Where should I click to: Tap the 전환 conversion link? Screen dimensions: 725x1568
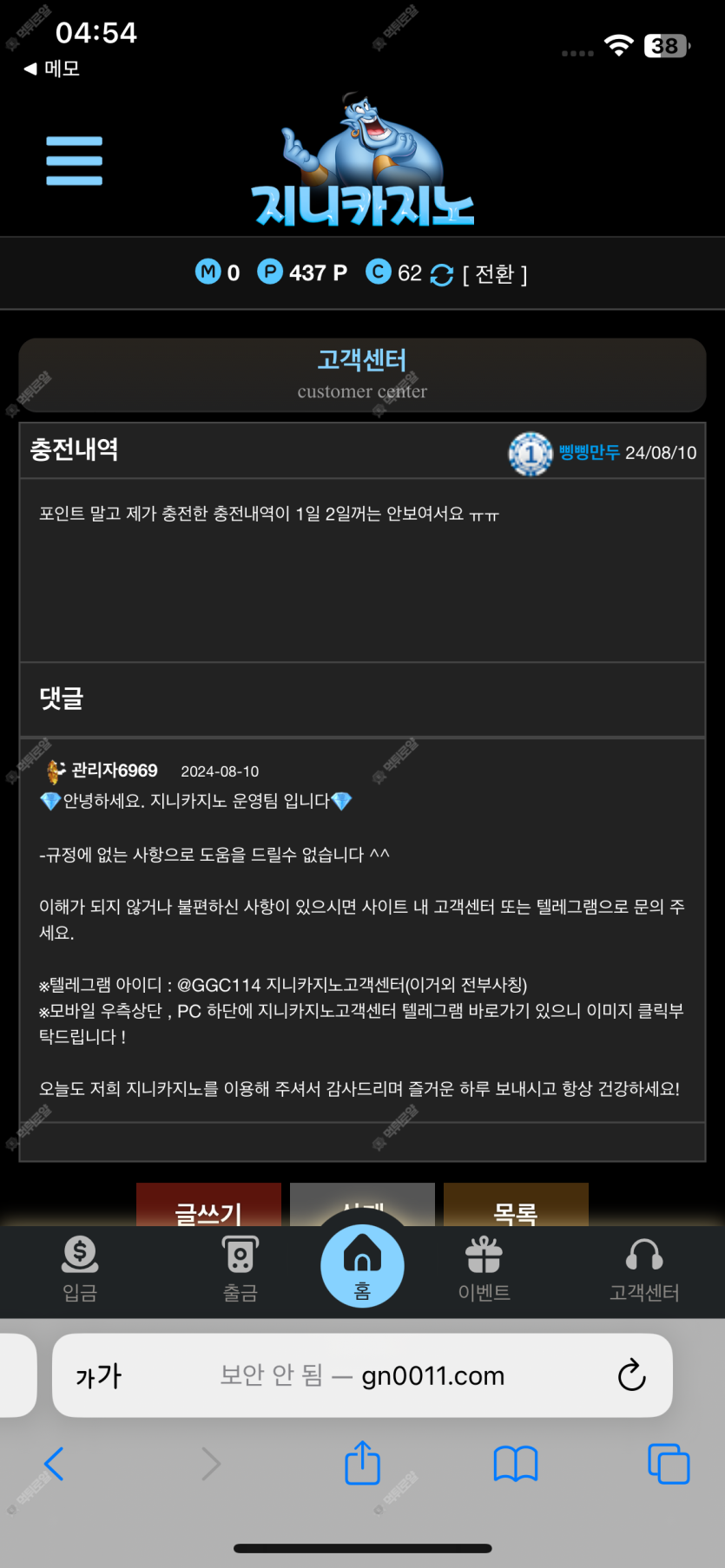coord(495,274)
